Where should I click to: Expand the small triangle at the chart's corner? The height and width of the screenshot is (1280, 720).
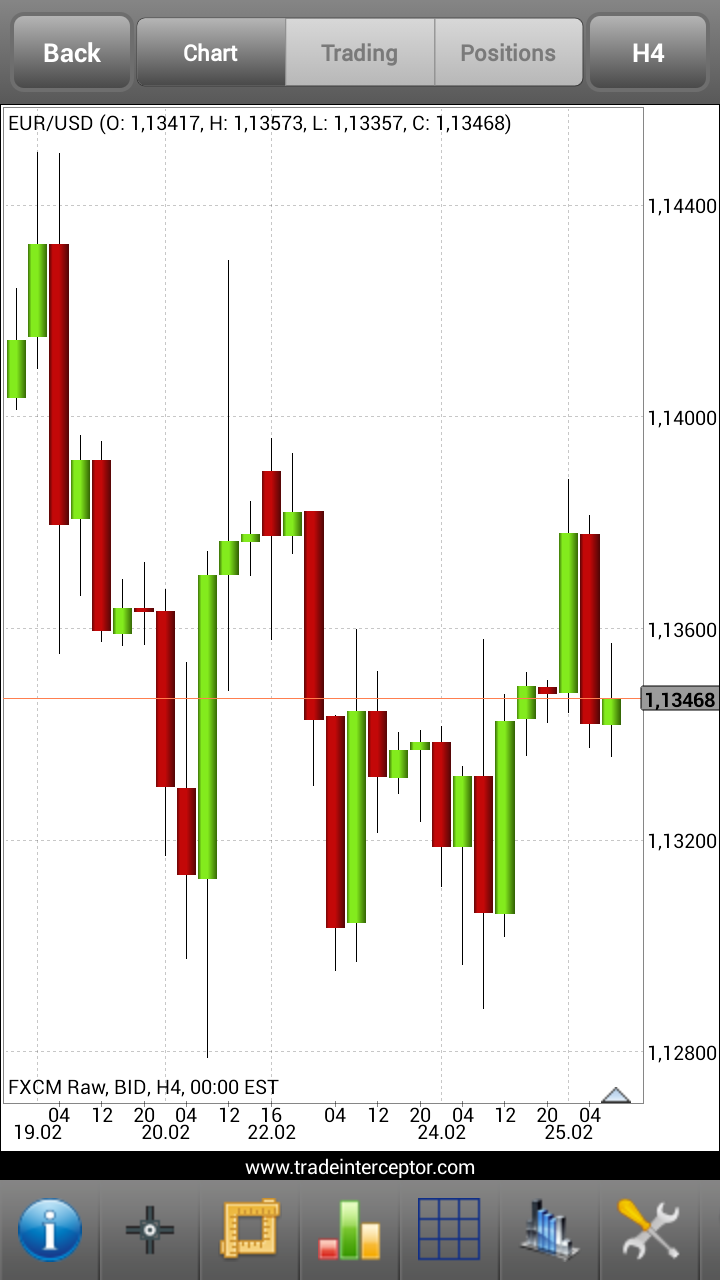tap(616, 1094)
